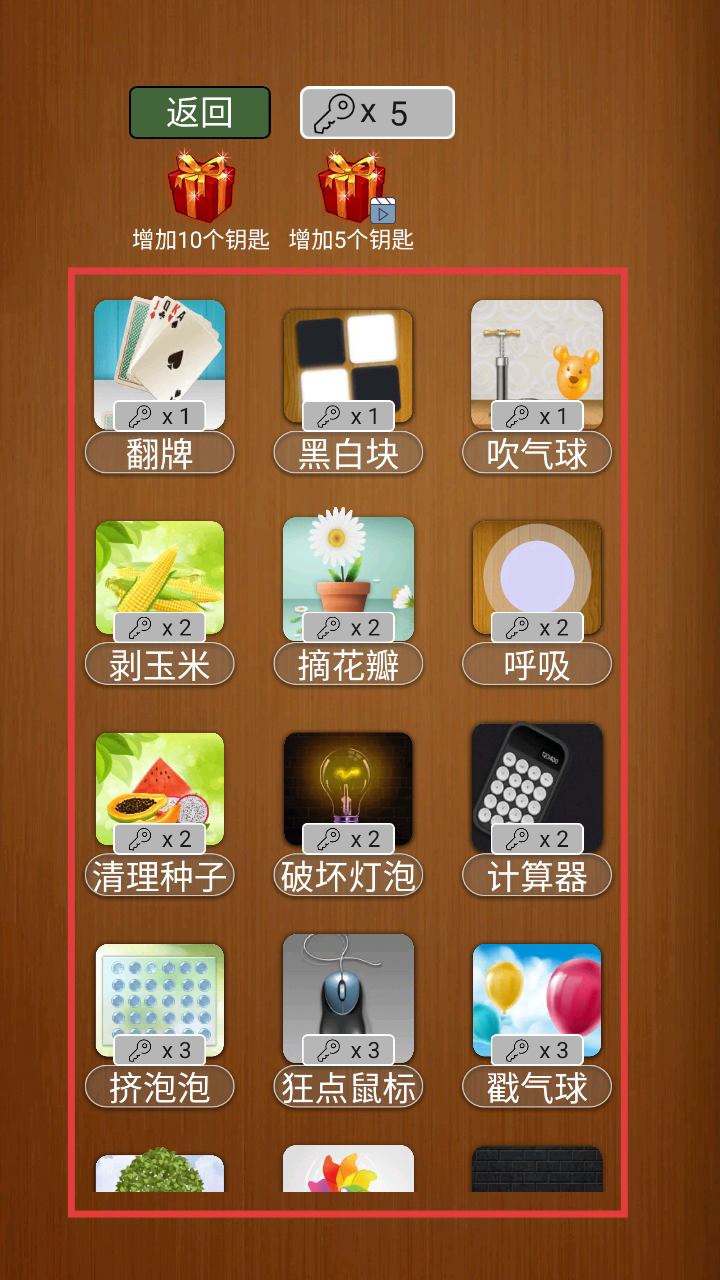The height and width of the screenshot is (1280, 720).
Task: Tap the 返回 back button
Action: (x=200, y=112)
